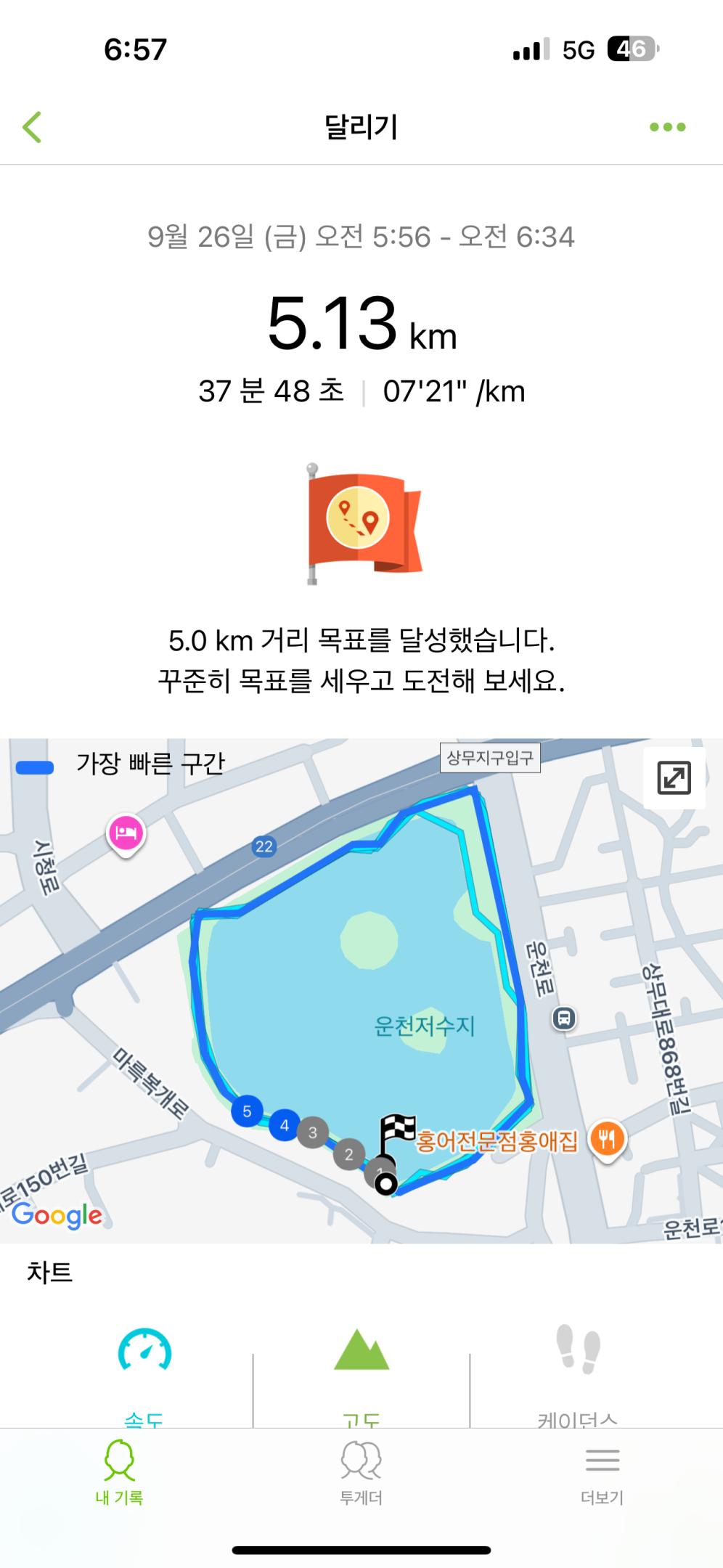Tap the bus stop marker near 운천로
Viewport: 723px width, 1568px height.
tap(564, 1018)
